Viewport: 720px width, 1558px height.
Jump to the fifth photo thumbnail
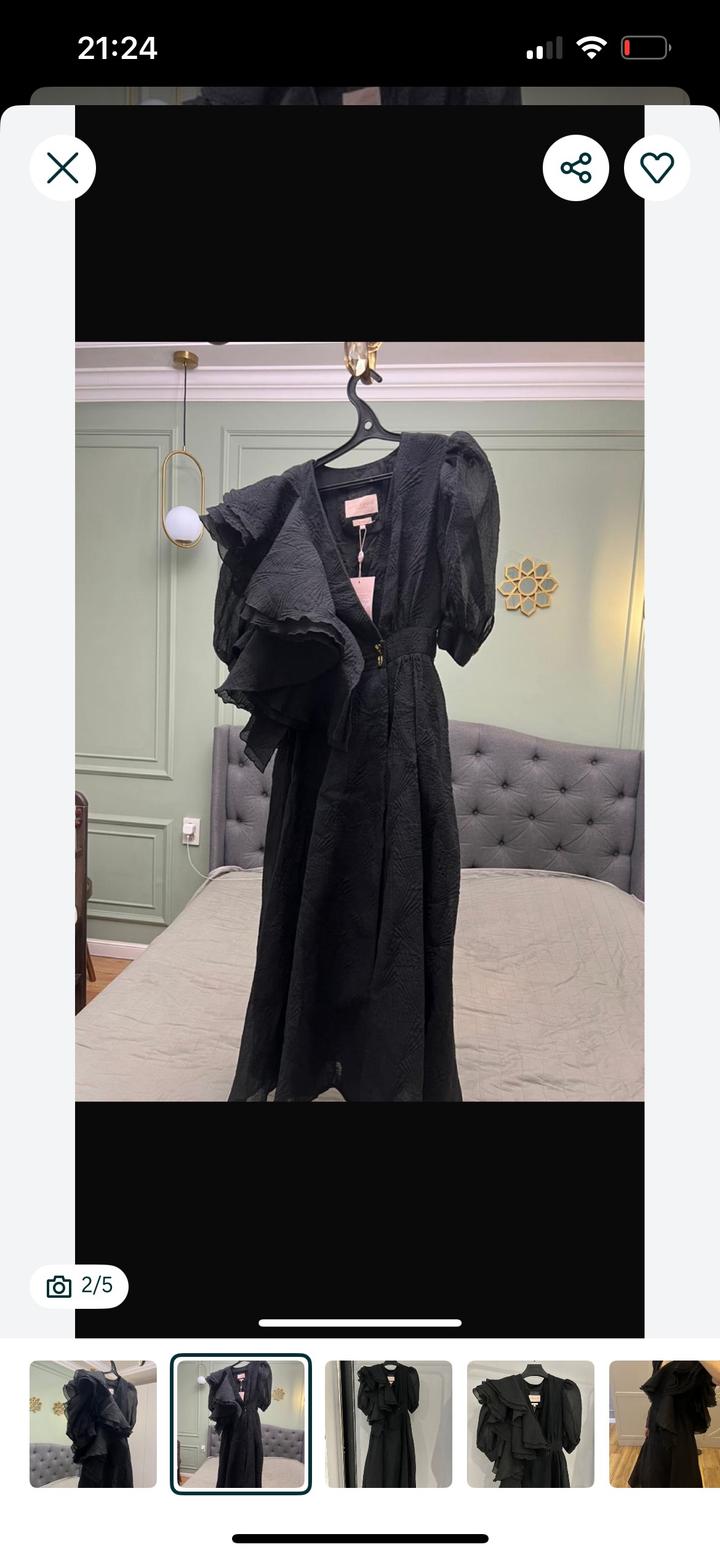[664, 1423]
